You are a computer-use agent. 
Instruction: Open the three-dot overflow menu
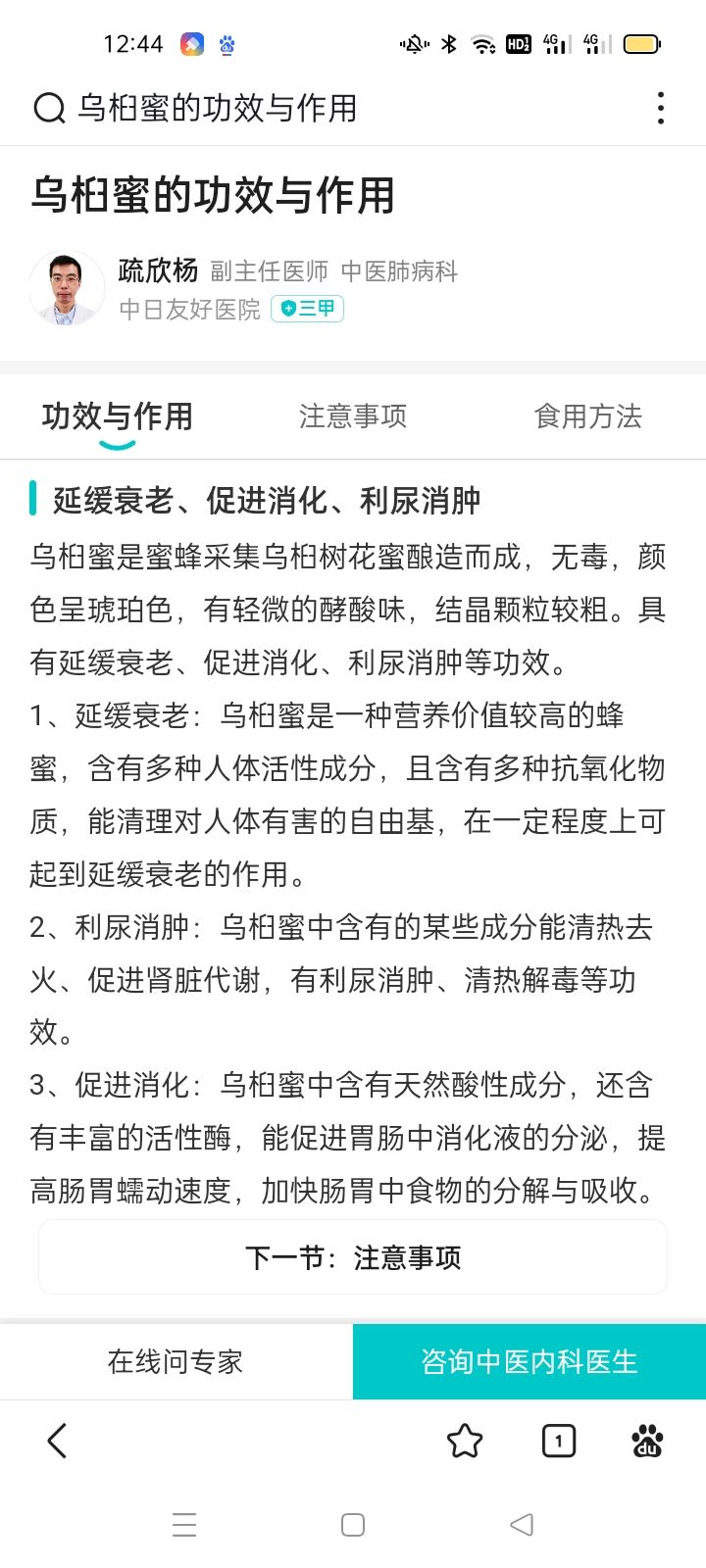(661, 108)
